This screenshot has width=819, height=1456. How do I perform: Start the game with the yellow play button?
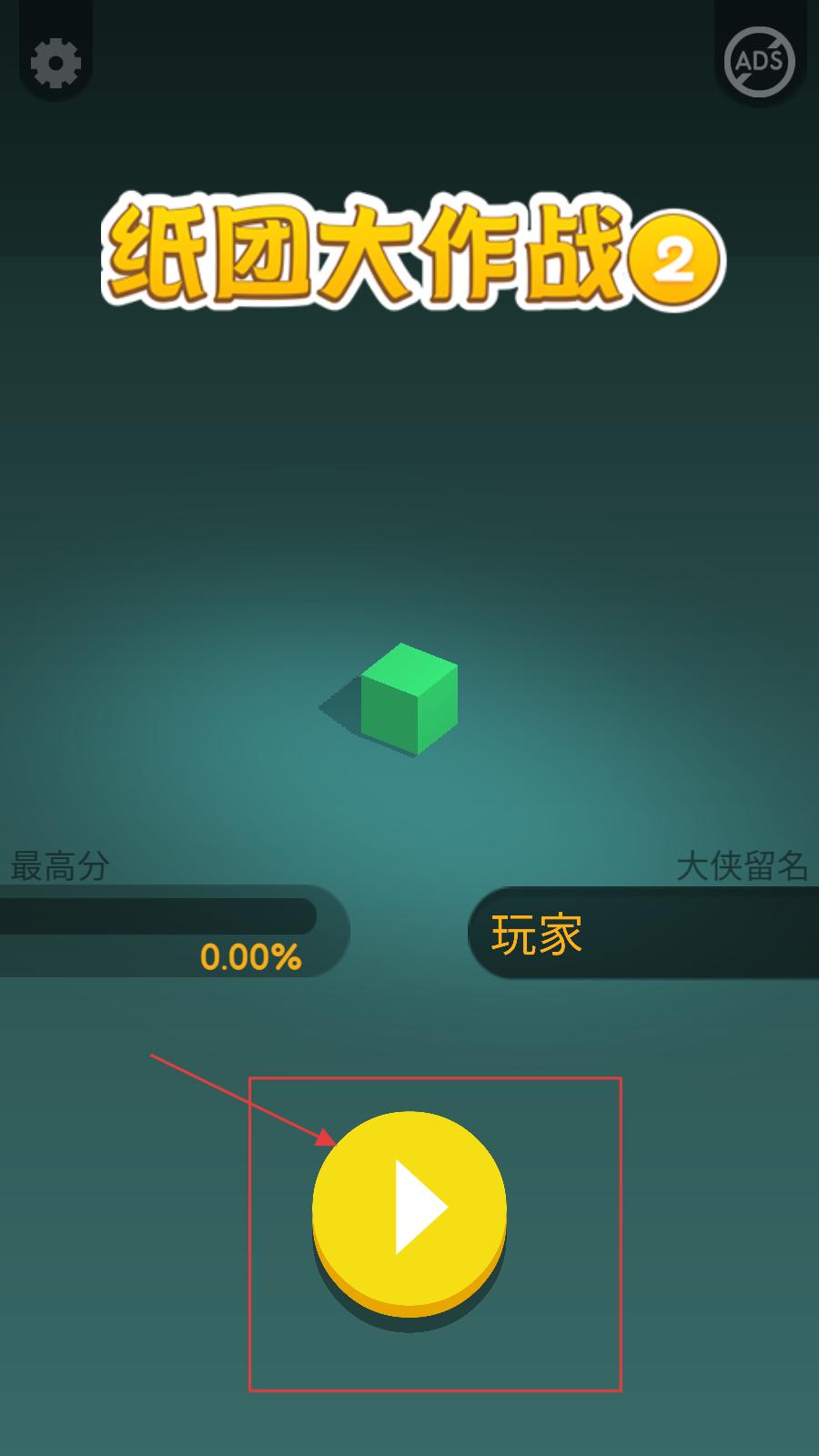[409, 1213]
